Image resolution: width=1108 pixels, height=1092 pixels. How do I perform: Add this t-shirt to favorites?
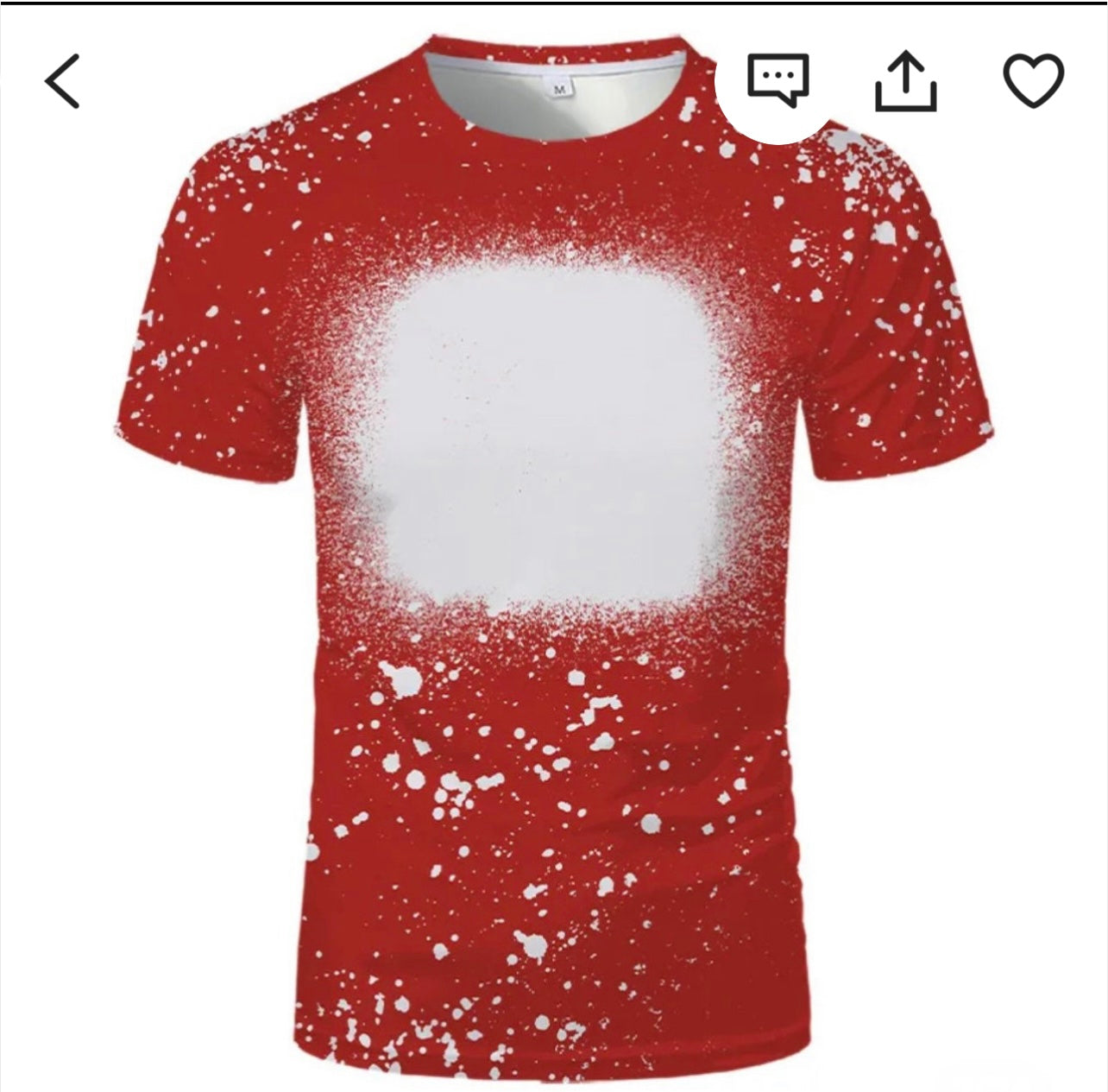point(1033,81)
